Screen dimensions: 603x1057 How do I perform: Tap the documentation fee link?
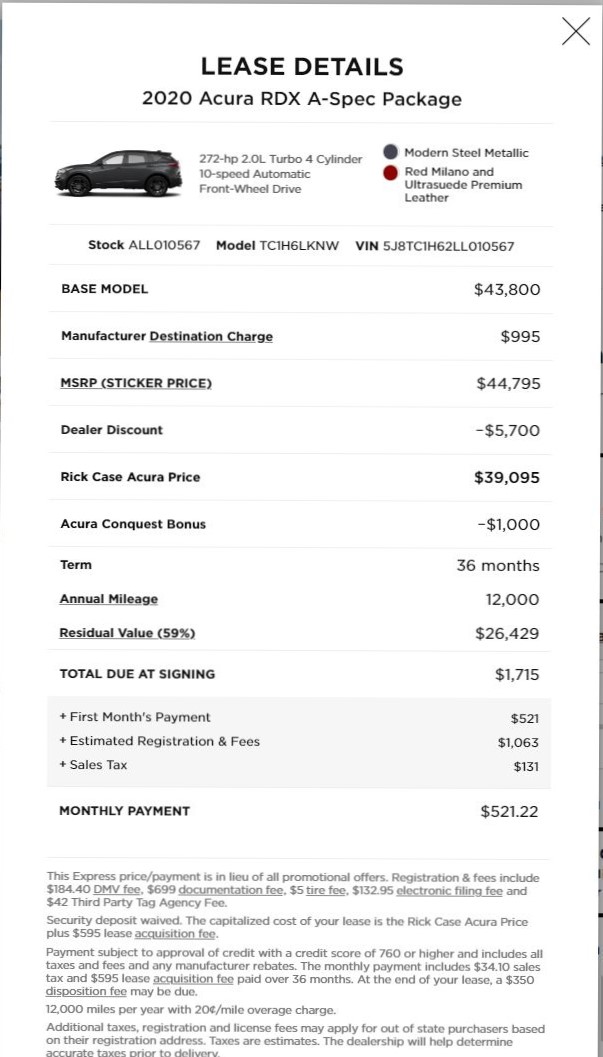tap(230, 890)
